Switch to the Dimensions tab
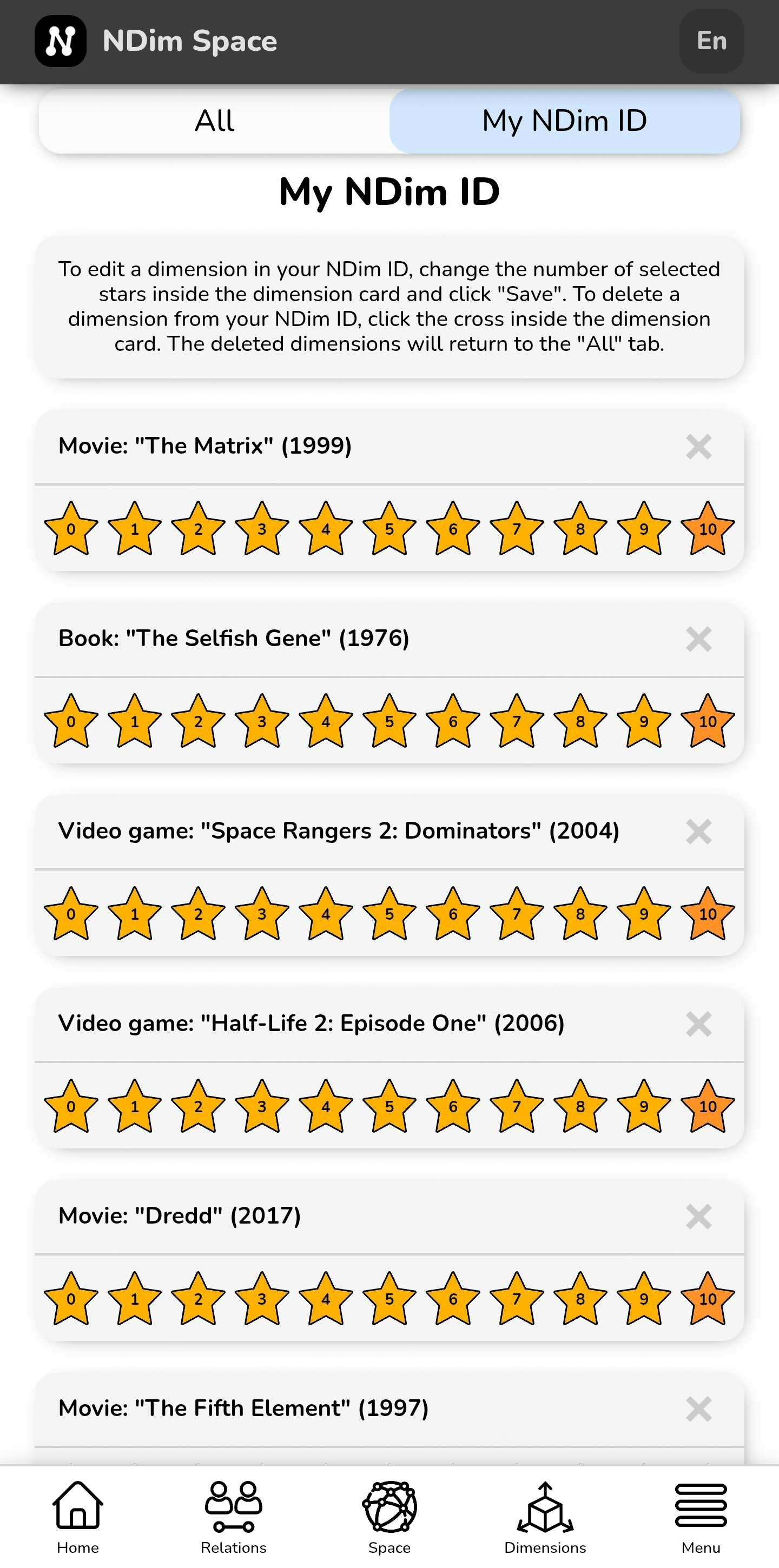779x1568 pixels. [545, 1516]
